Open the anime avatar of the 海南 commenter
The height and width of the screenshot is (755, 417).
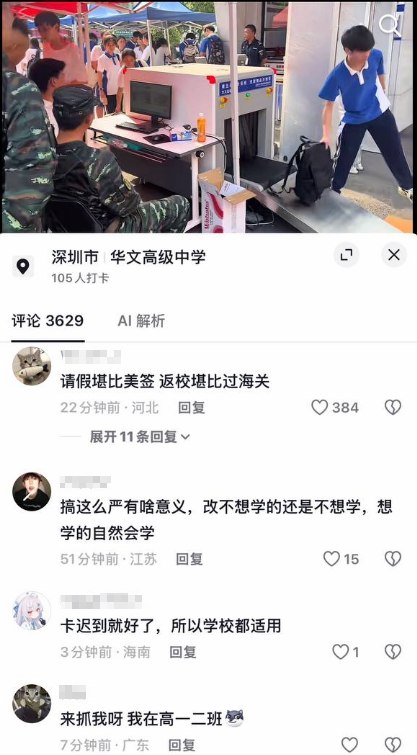[x=31, y=611]
